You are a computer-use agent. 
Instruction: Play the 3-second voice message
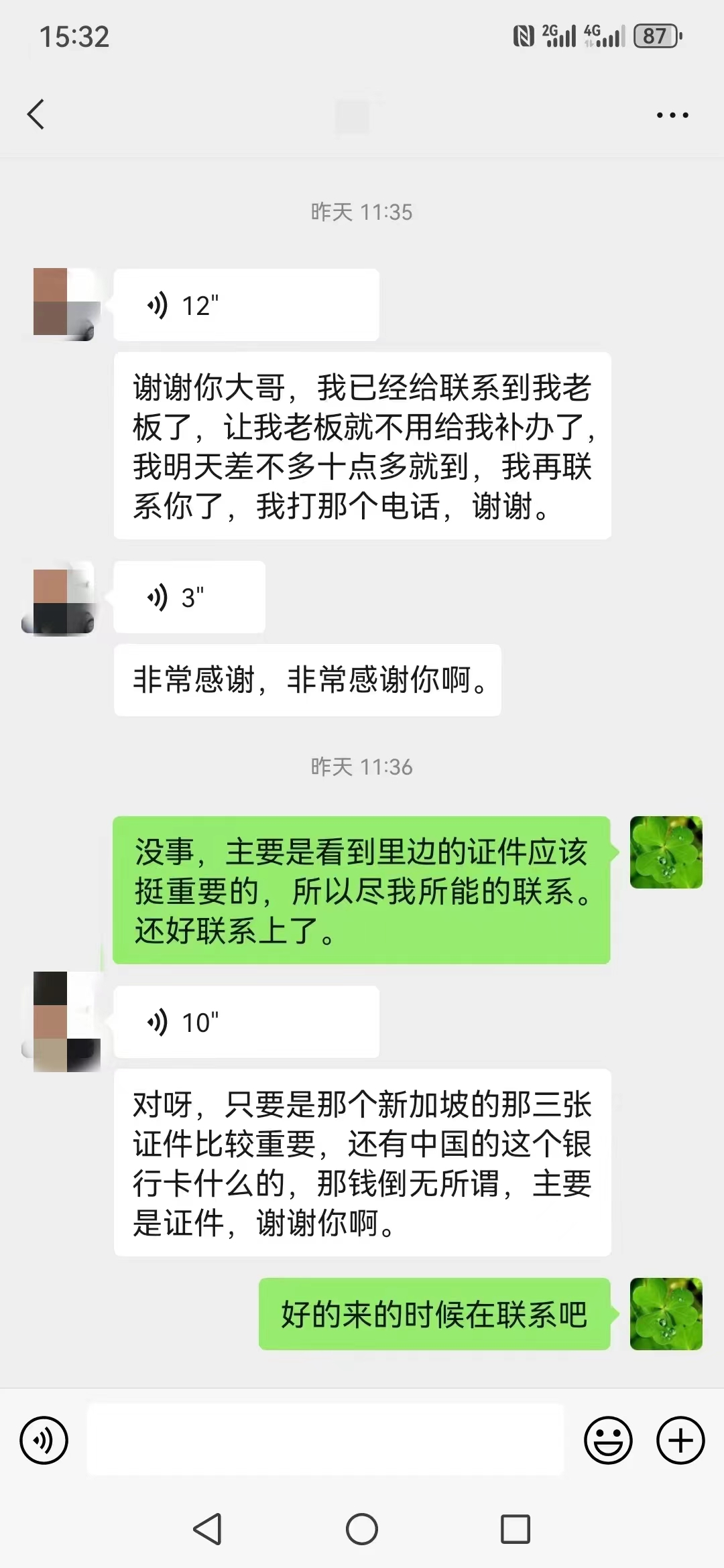(189, 597)
